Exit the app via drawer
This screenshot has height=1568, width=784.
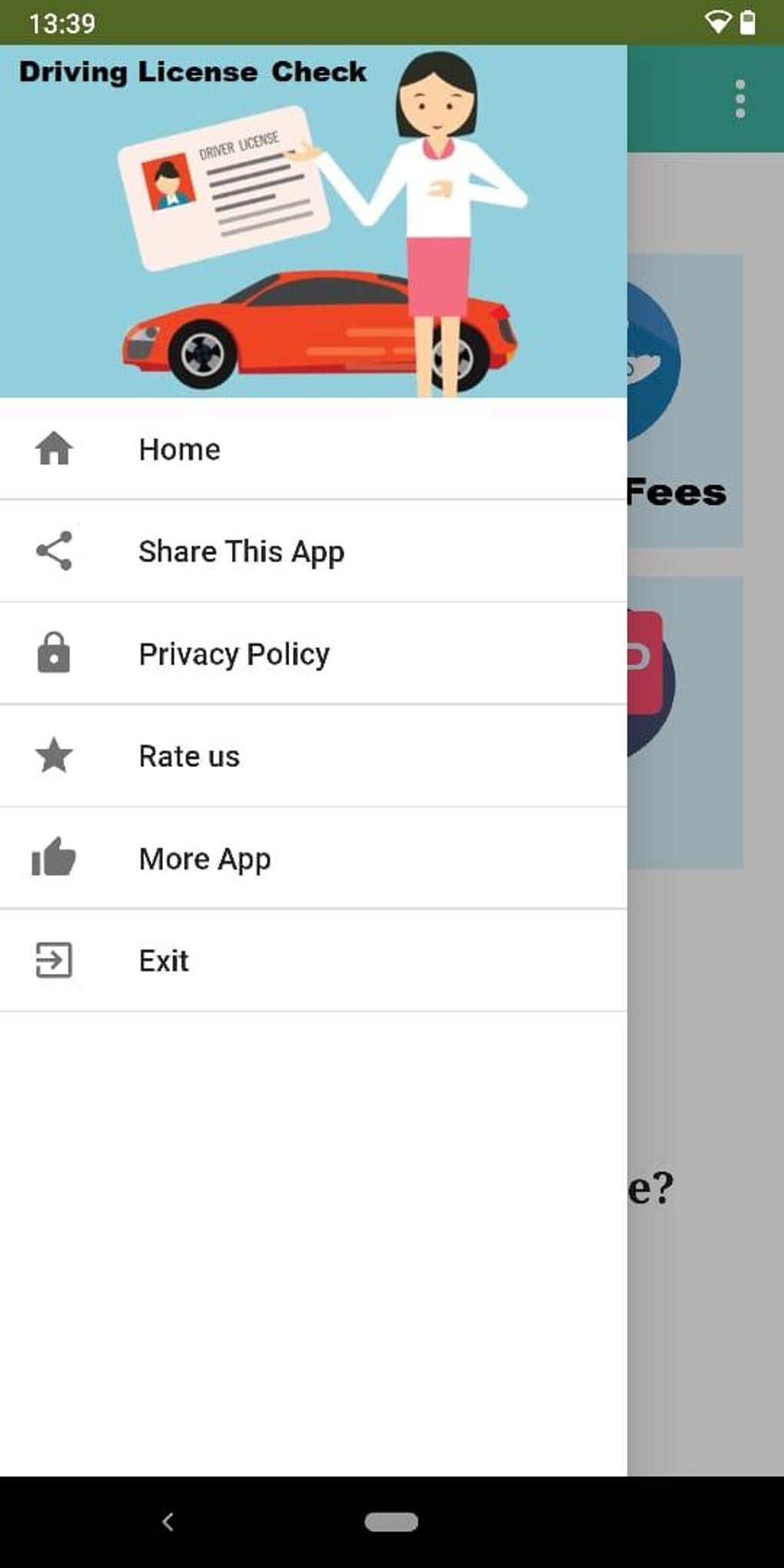tap(163, 961)
